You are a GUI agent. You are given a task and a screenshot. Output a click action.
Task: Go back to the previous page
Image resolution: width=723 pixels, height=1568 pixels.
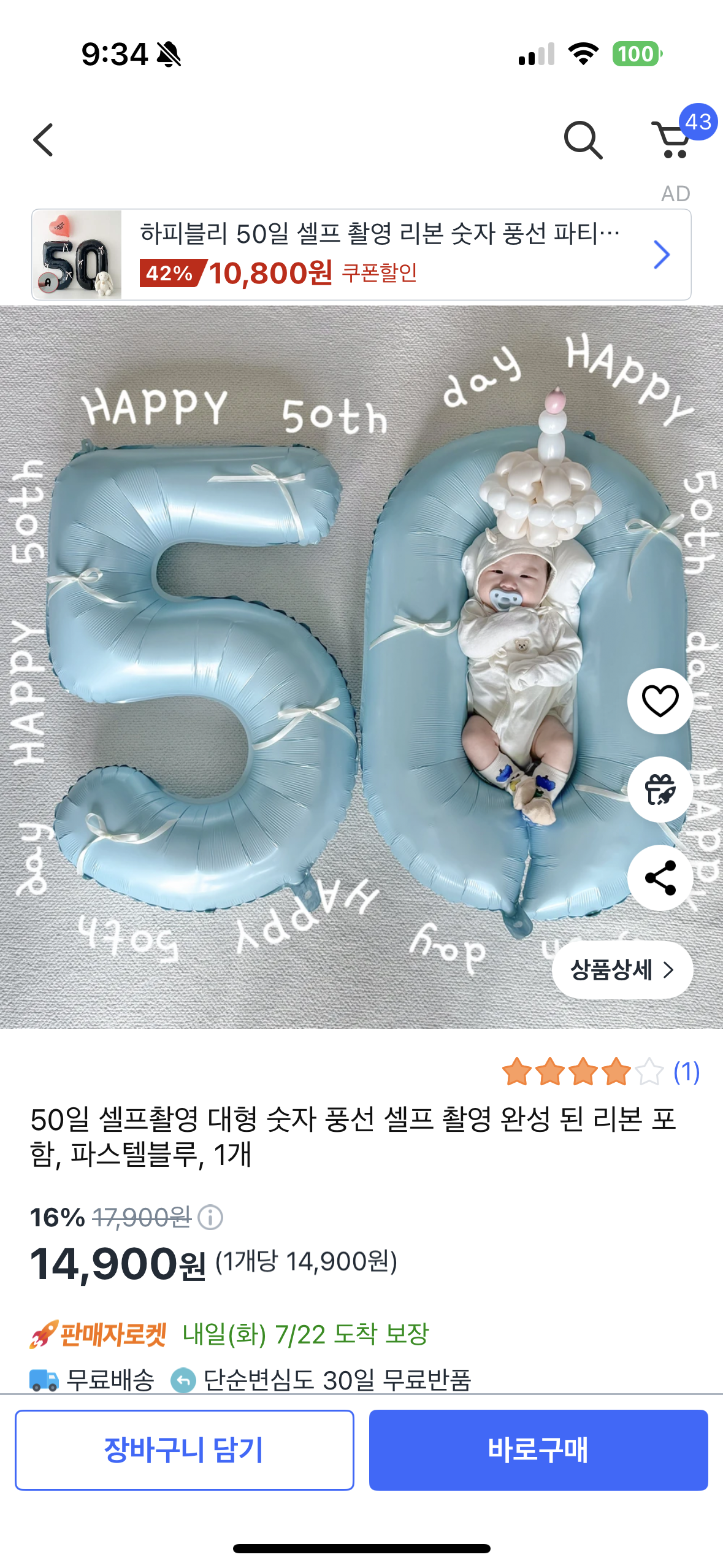tap(44, 140)
